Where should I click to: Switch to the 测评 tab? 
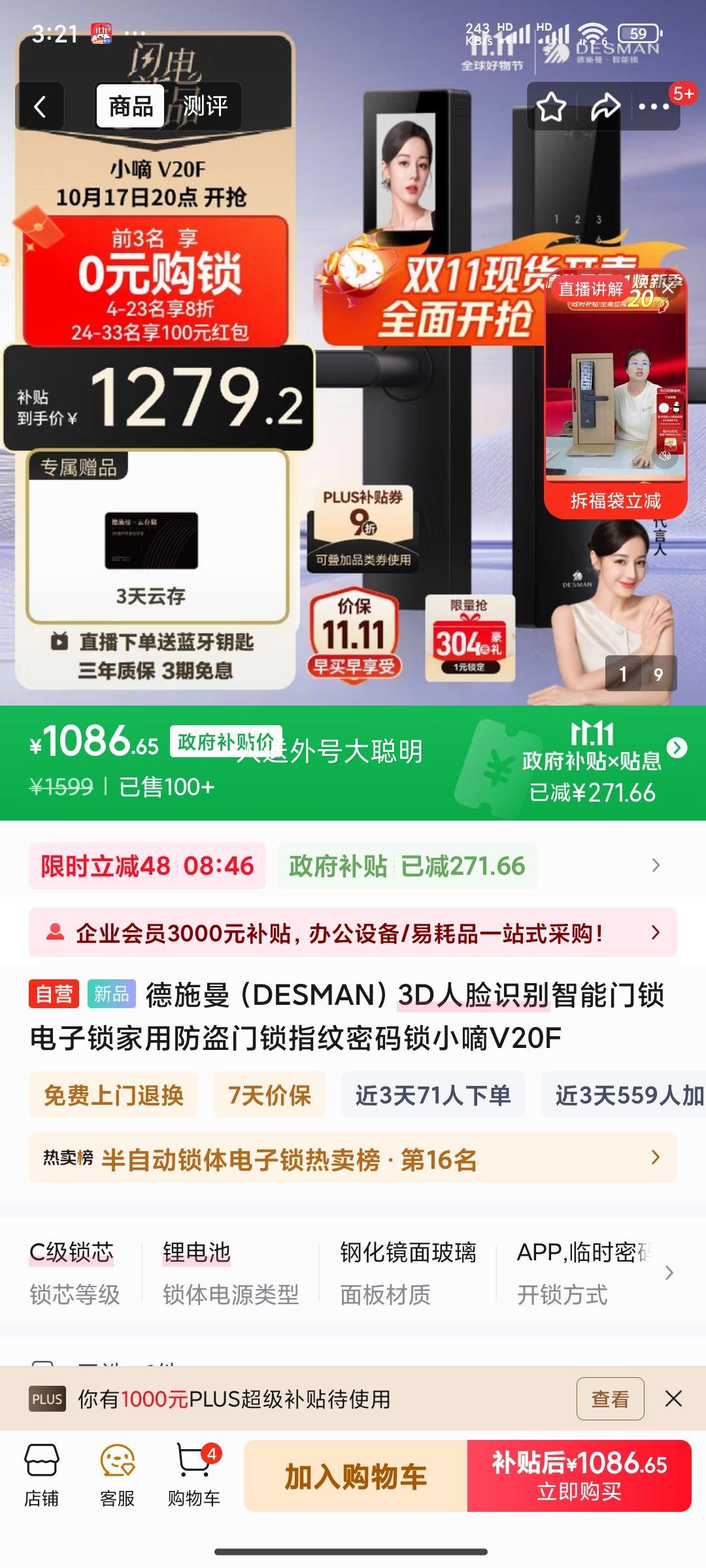click(205, 106)
